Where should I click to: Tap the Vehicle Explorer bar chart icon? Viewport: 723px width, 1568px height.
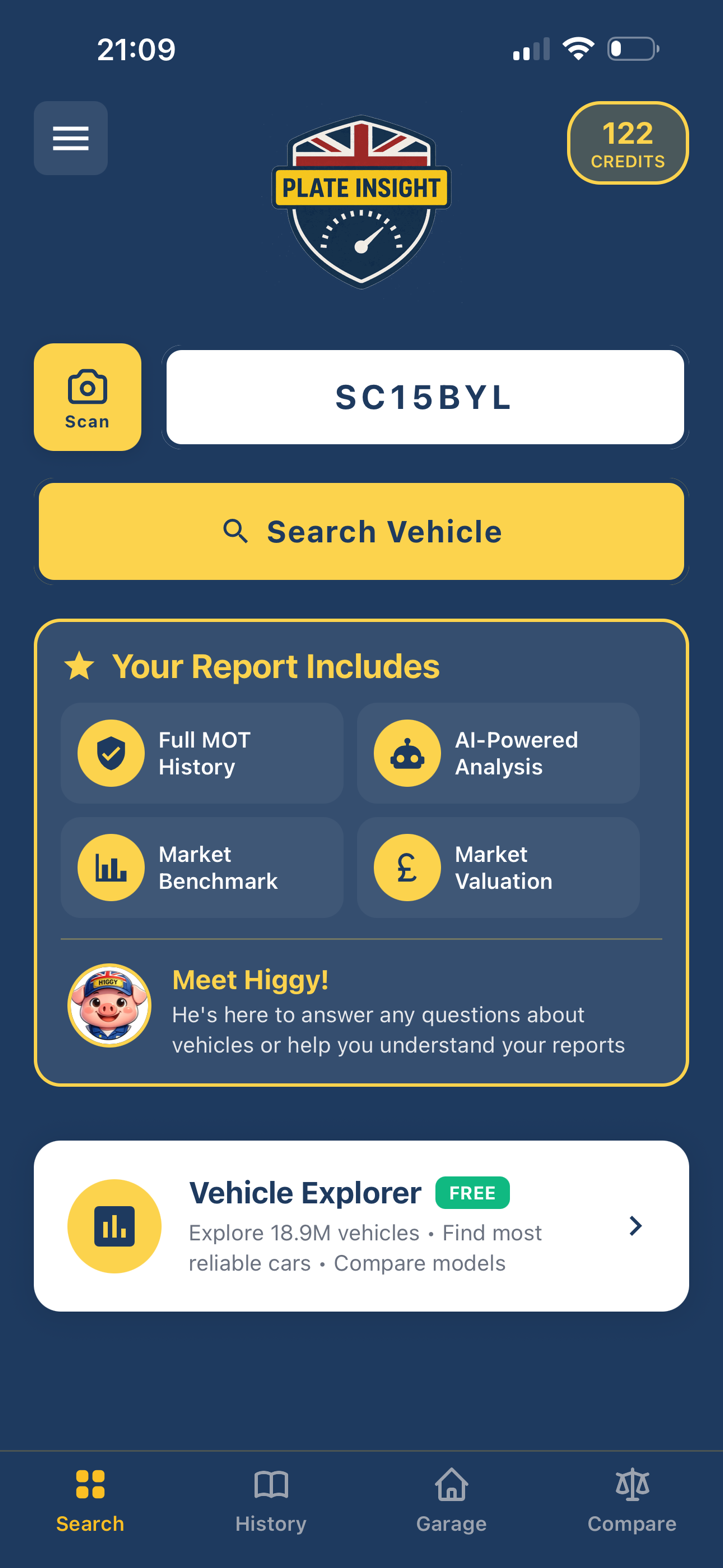click(114, 1225)
